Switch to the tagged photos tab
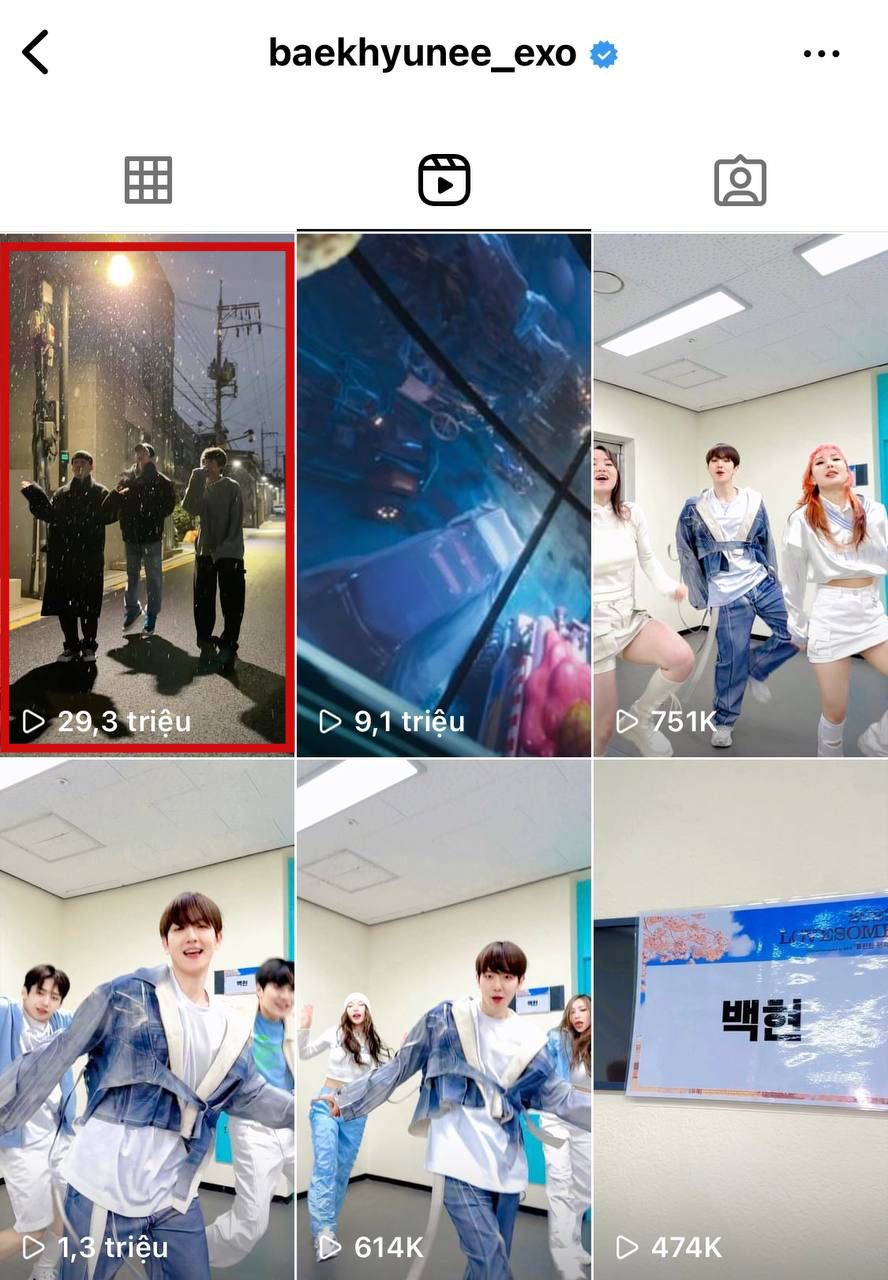This screenshot has width=888, height=1280. (740, 181)
